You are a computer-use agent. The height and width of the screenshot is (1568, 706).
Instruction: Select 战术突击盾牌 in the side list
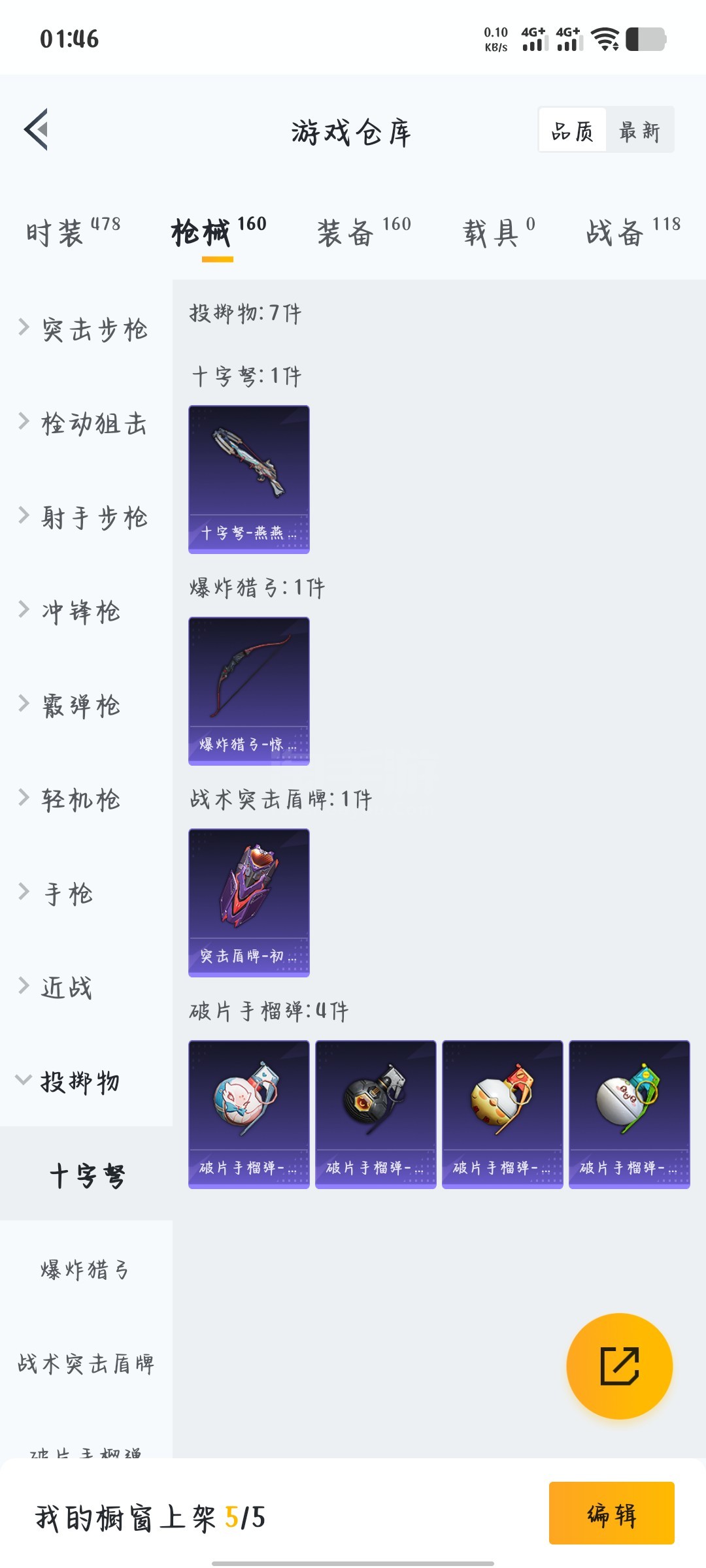pyautogui.click(x=86, y=1363)
